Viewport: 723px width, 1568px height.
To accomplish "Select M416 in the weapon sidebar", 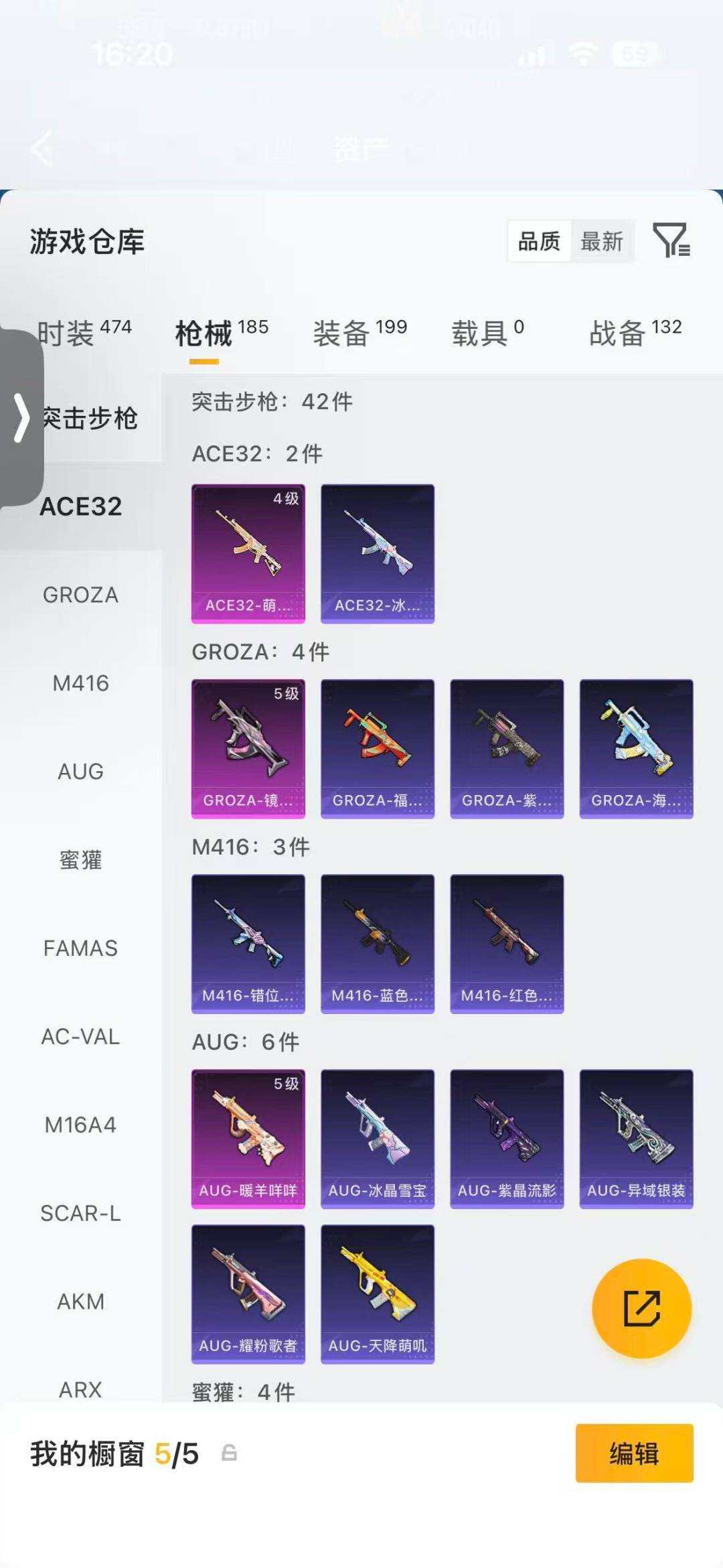I will click(80, 683).
